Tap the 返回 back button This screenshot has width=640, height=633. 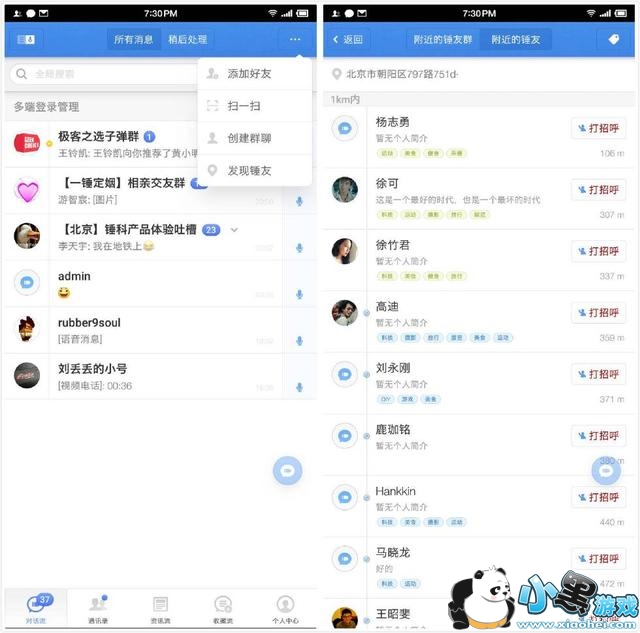coord(348,40)
